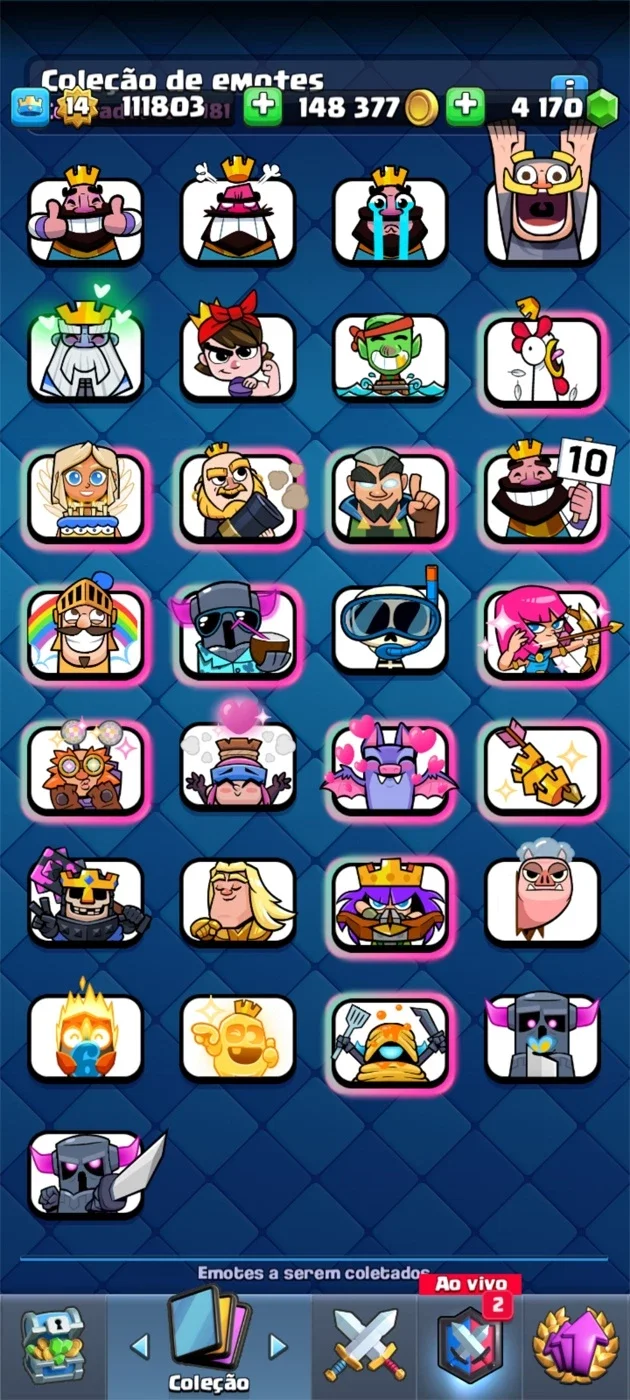630x1400 pixels.
Task: Select the pink-haired Archer emote
Action: pyautogui.click(x=542, y=632)
